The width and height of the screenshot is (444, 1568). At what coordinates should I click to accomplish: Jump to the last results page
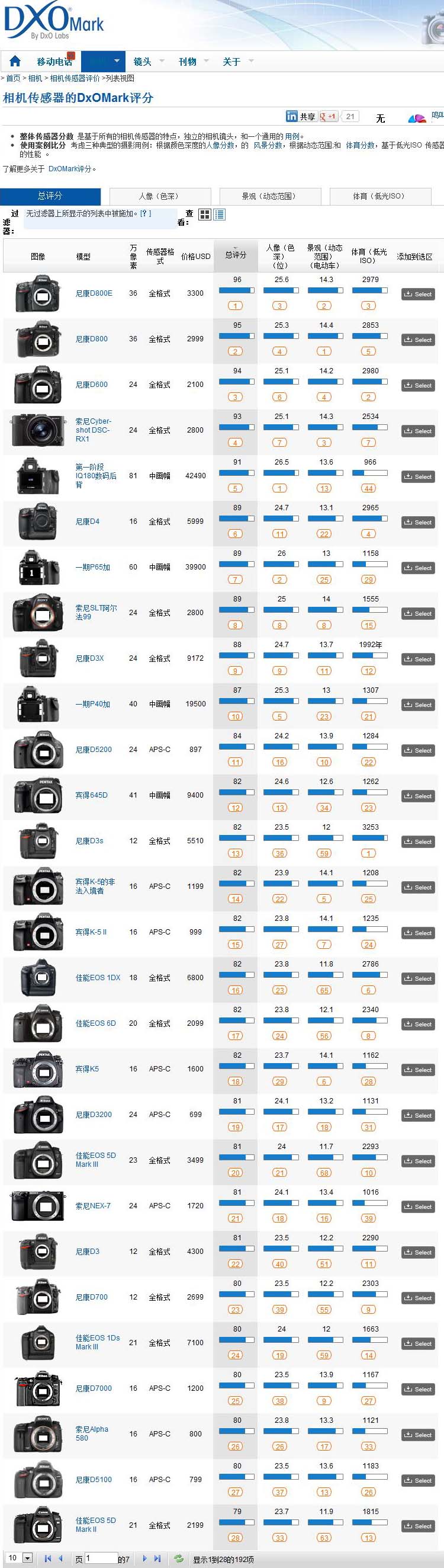(x=157, y=1559)
